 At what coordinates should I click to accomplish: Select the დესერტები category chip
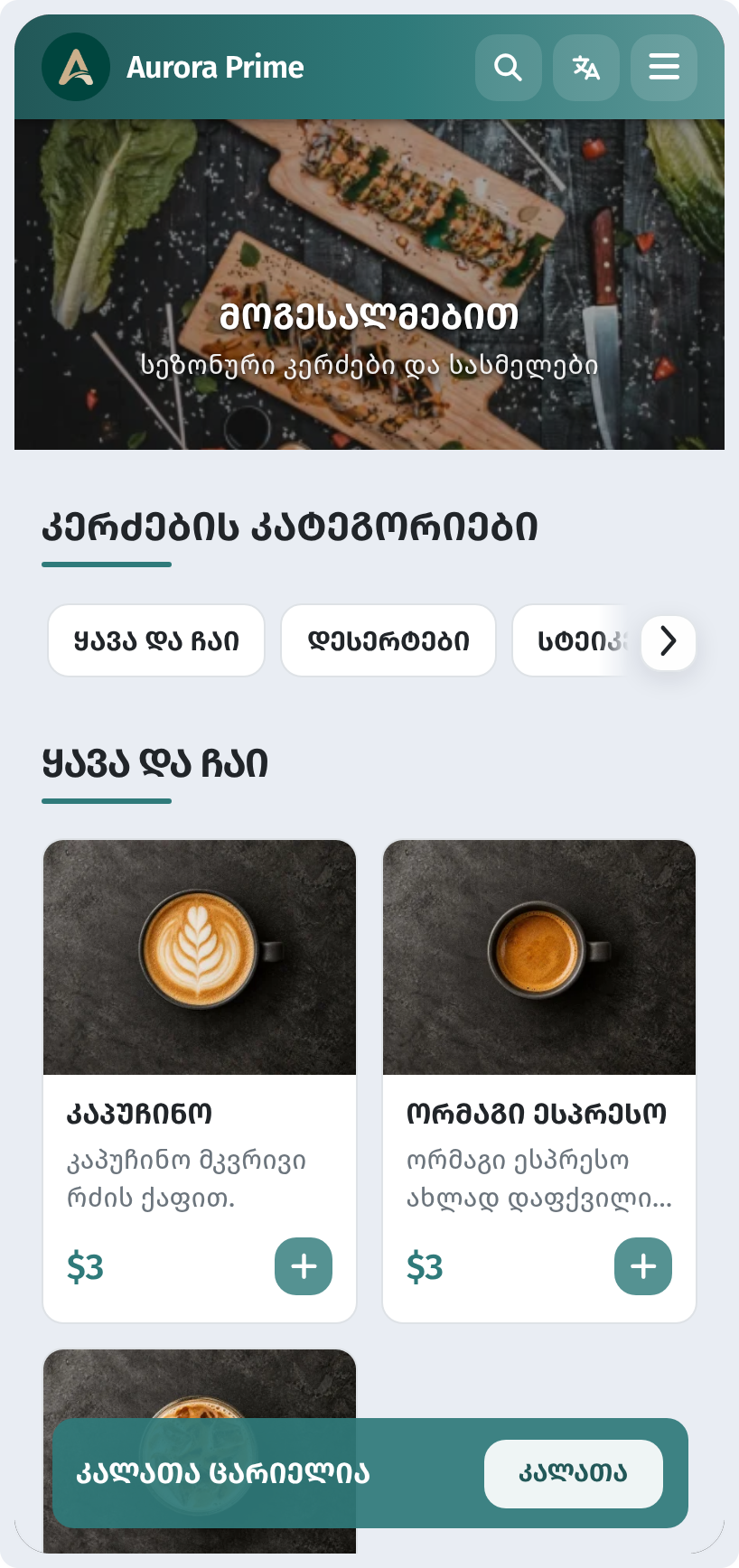coord(388,640)
